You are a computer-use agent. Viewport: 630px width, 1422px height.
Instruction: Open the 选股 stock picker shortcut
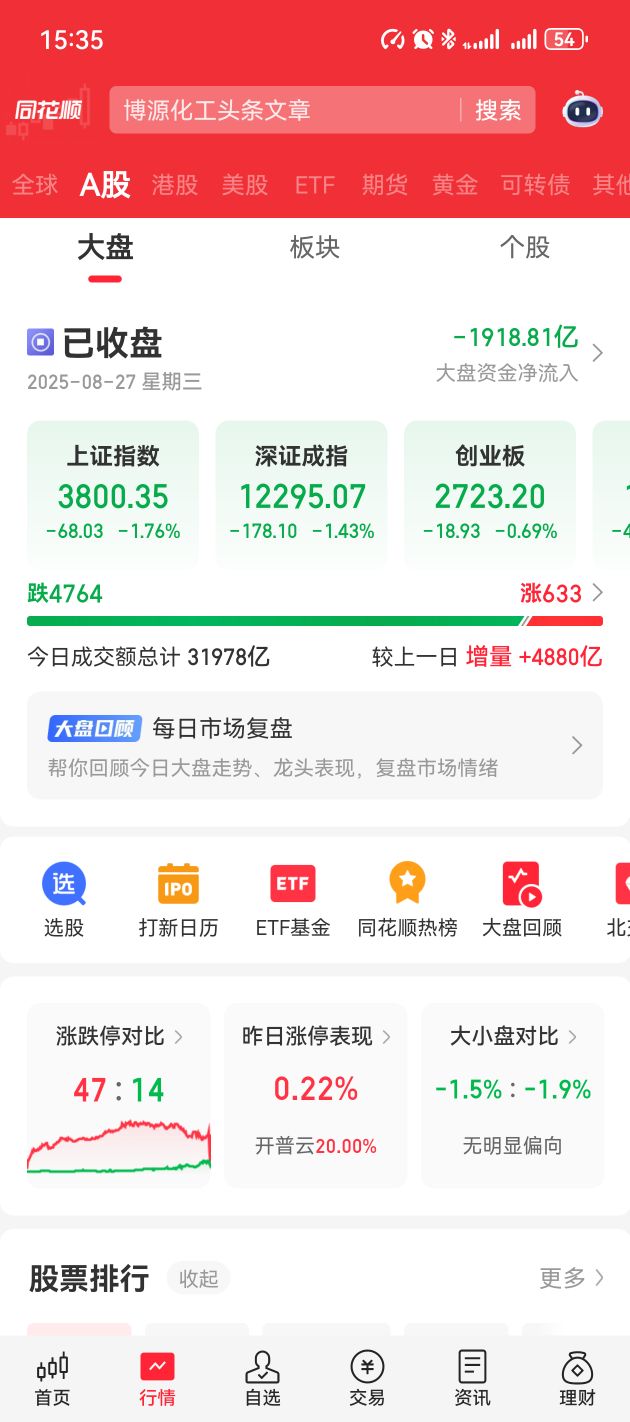coord(64,899)
